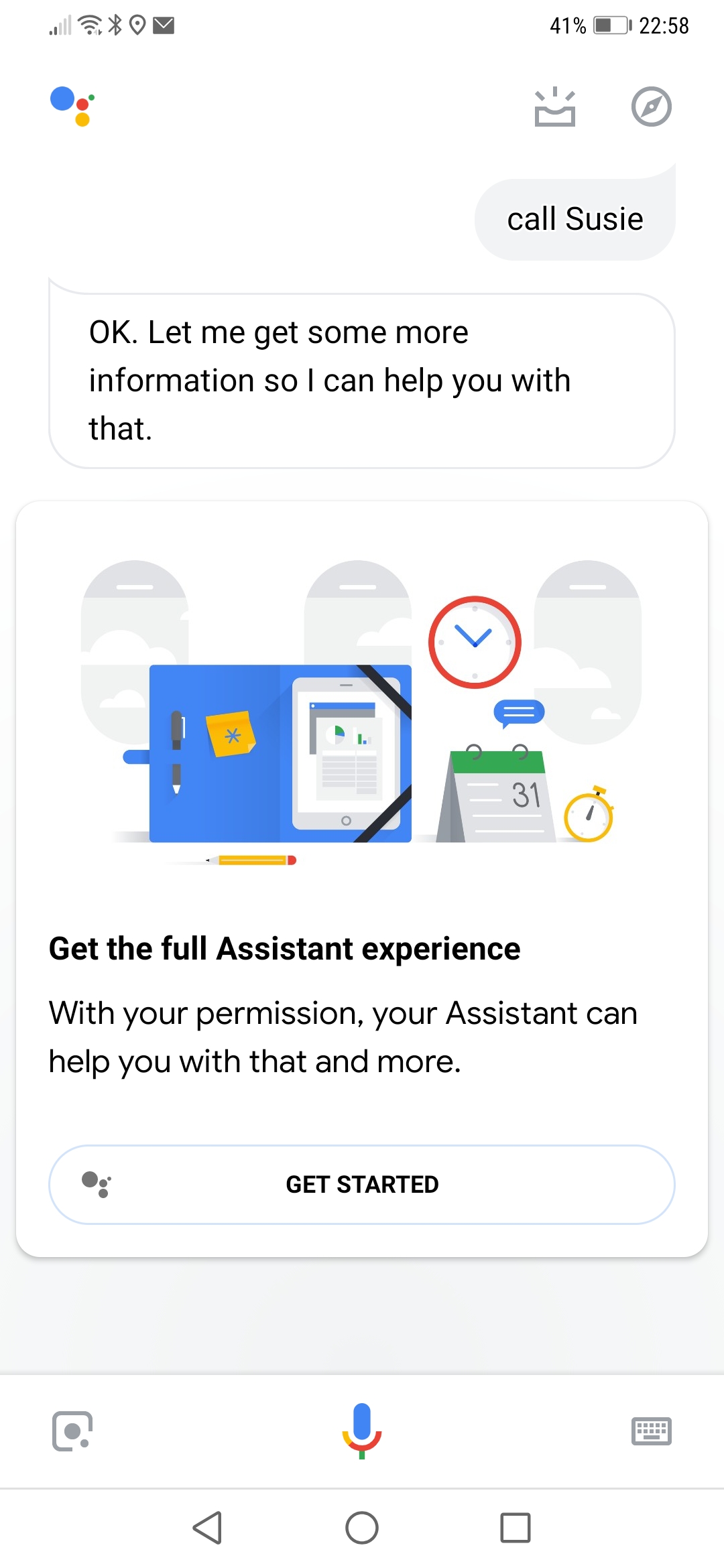This screenshot has width=724, height=1568.
Task: Open Google Lens camera icon
Action: pyautogui.click(x=72, y=1431)
